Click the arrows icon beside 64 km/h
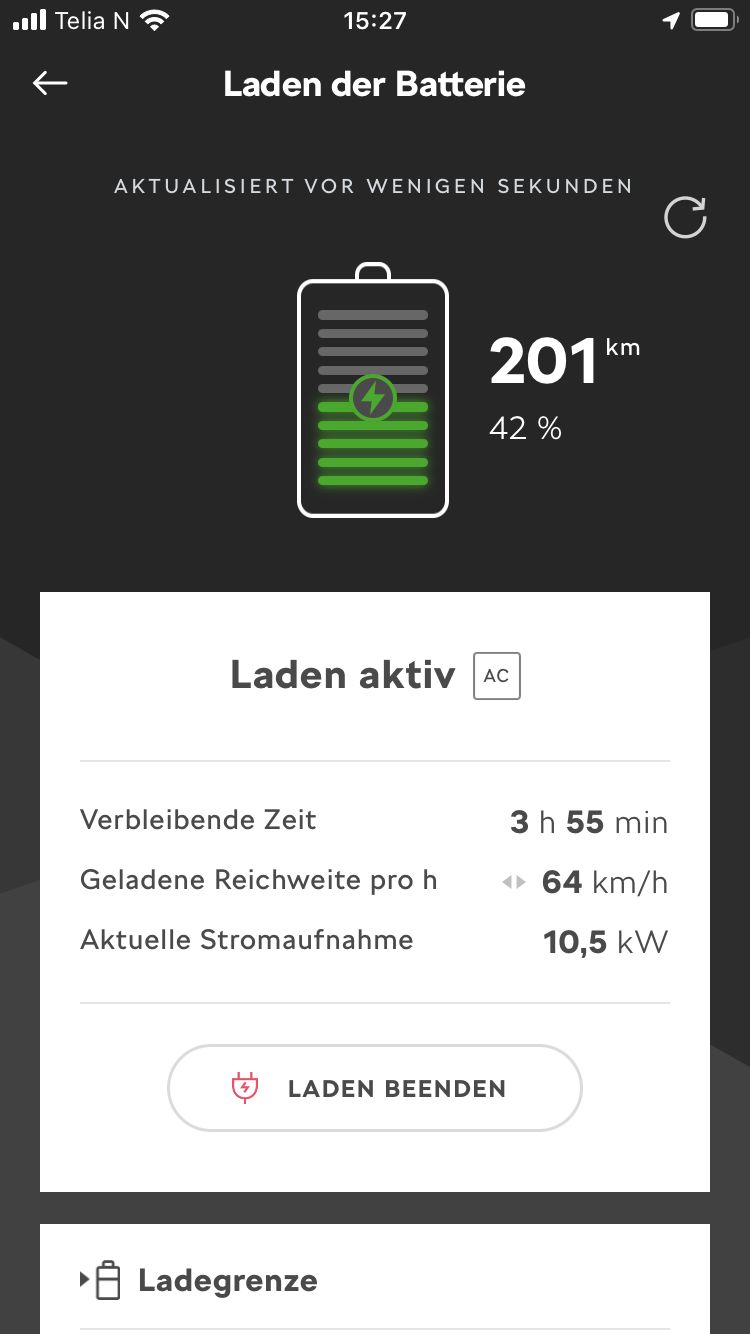Viewport: 750px width, 1334px height. click(x=514, y=882)
